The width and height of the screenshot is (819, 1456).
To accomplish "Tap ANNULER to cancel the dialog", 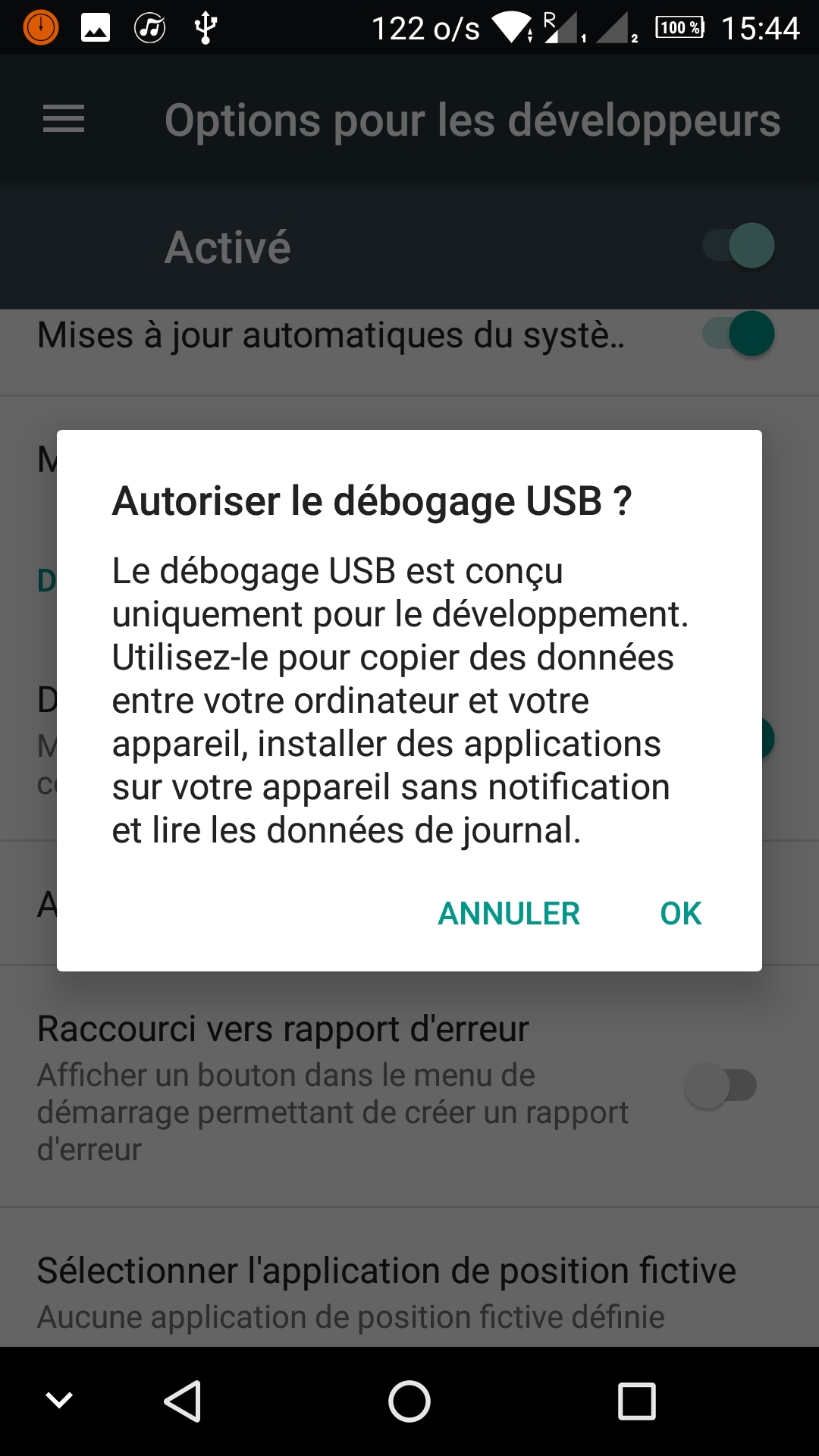I will click(x=509, y=913).
